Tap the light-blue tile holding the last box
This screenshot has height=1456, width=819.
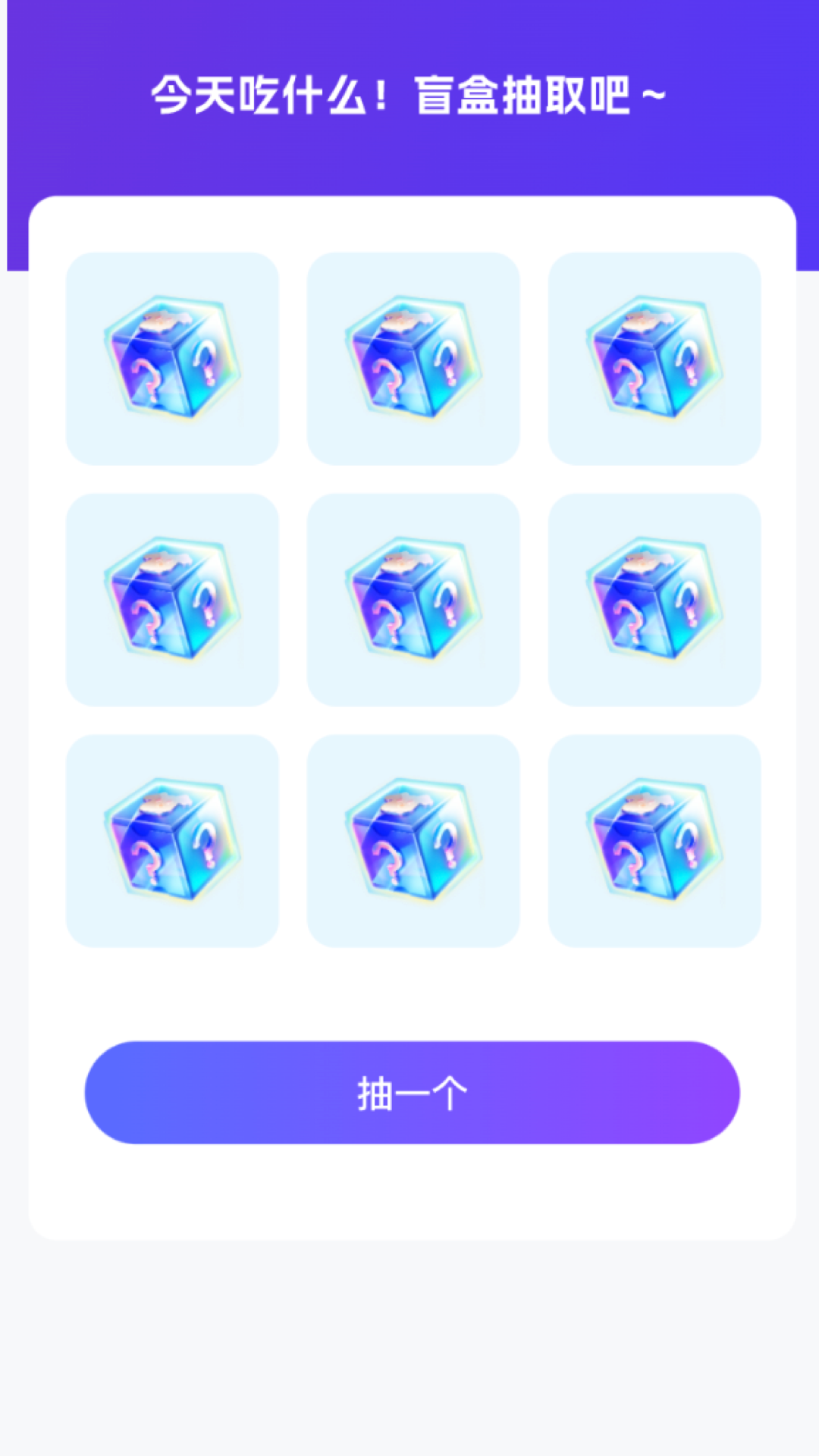655,842
